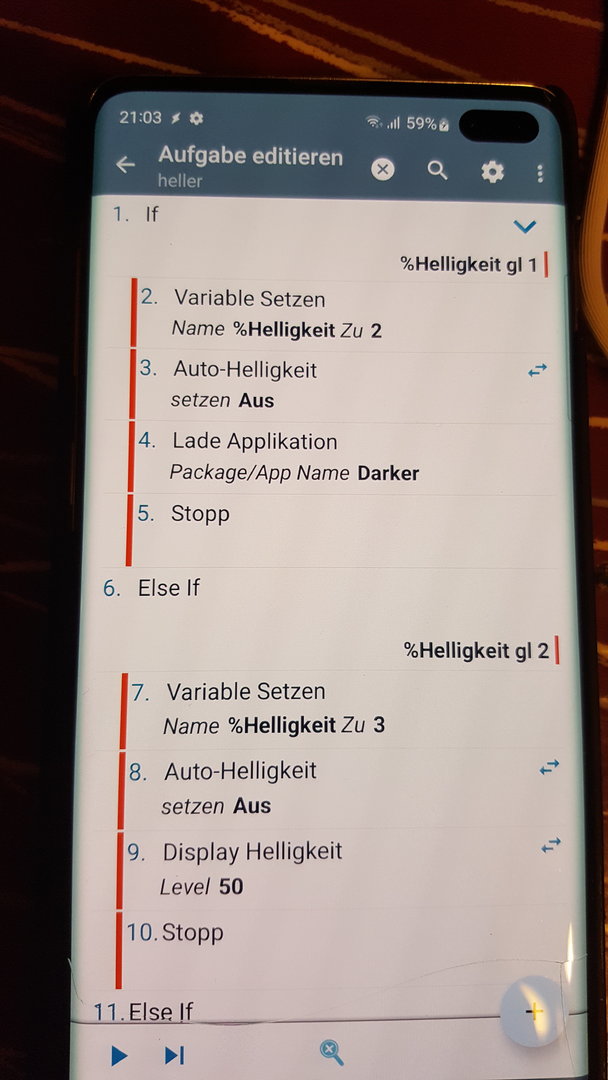Step through task with step button
The width and height of the screenshot is (608, 1080).
tap(174, 1055)
